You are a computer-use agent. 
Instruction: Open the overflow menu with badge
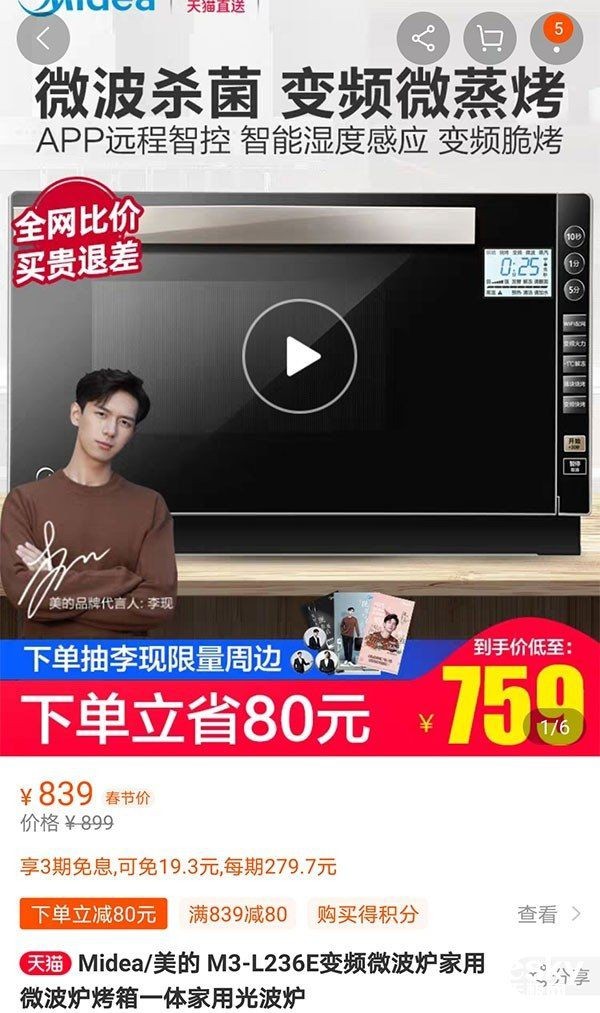pos(557,39)
